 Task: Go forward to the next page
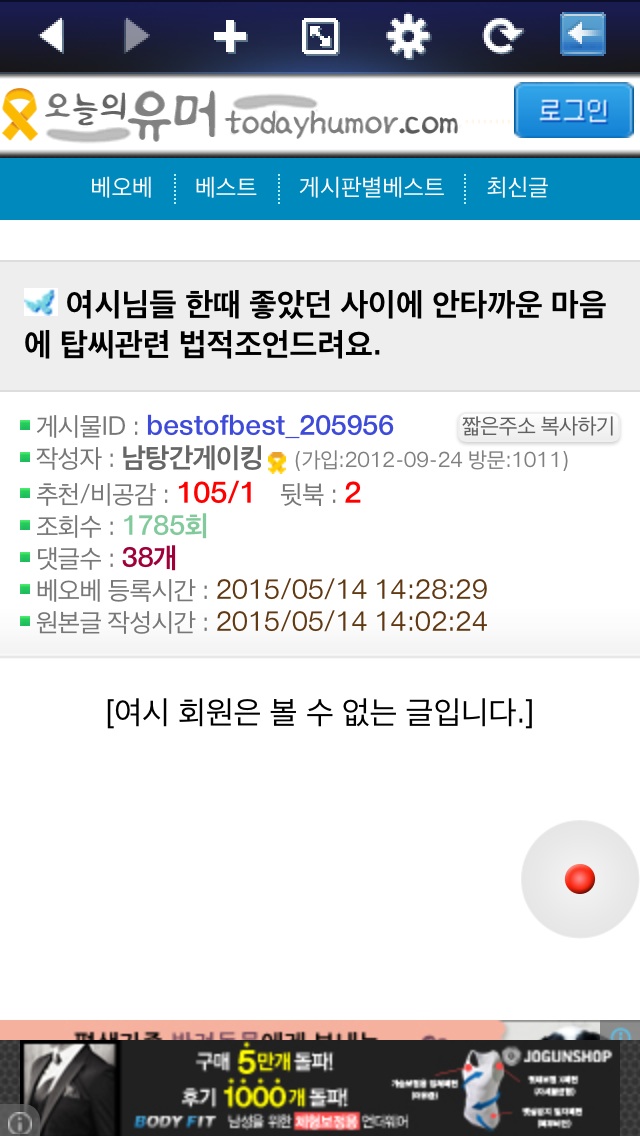point(136,37)
